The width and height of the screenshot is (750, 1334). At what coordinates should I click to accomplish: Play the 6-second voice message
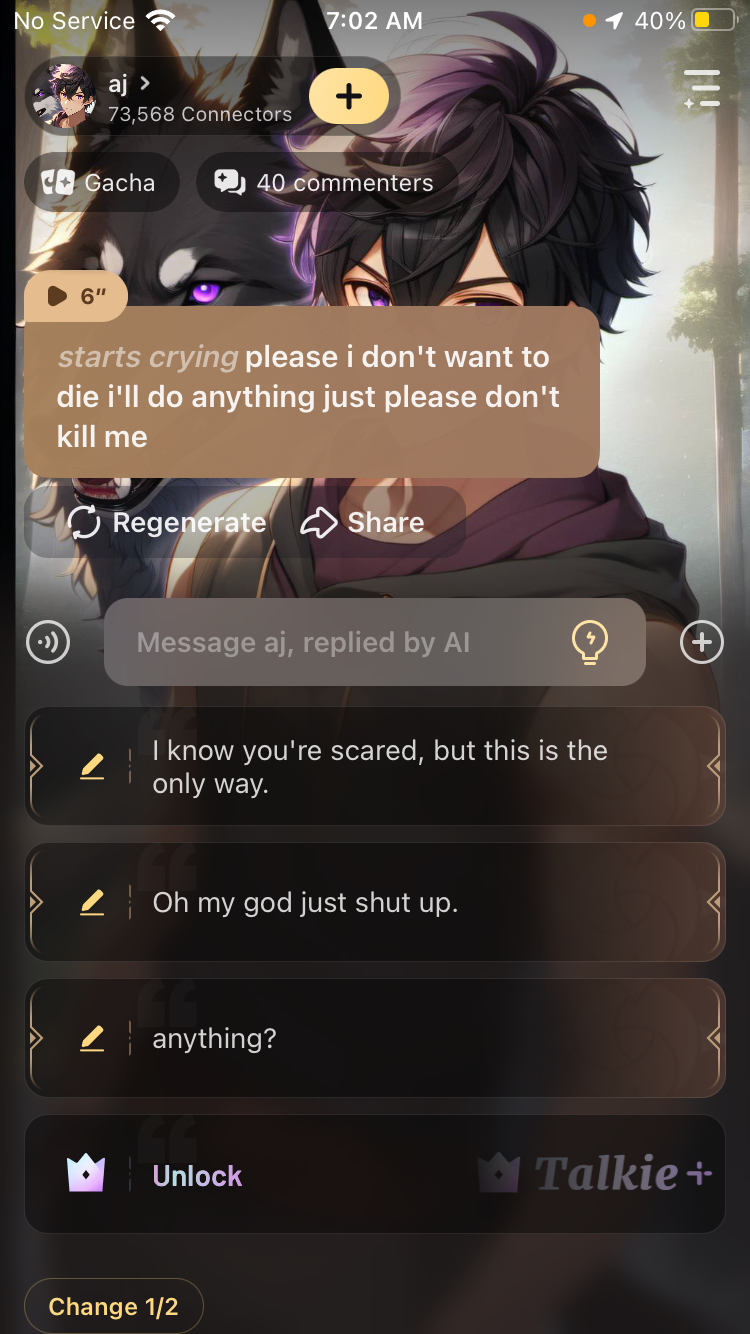pyautogui.click(x=76, y=297)
